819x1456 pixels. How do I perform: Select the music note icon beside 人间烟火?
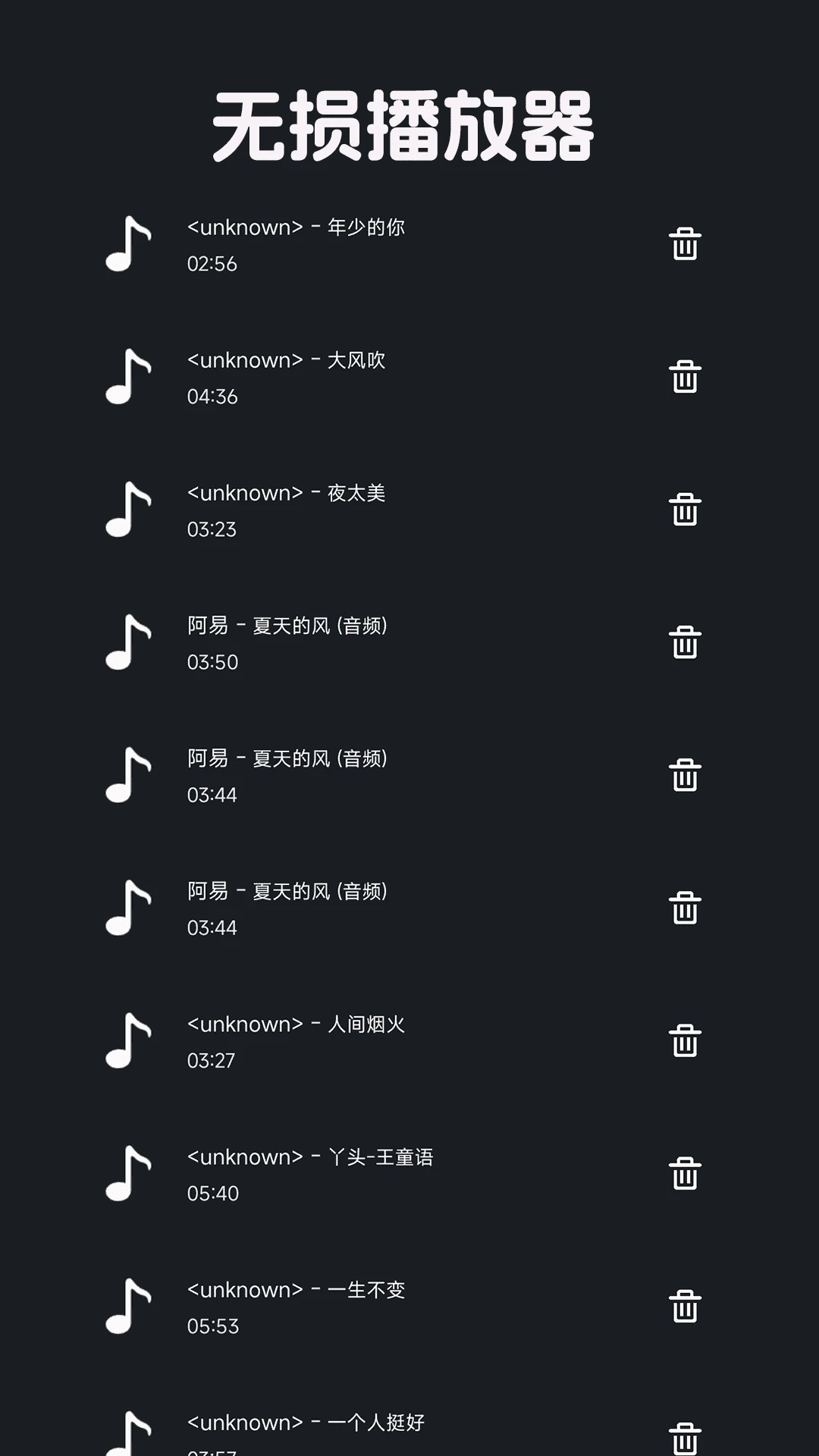[127, 1040]
